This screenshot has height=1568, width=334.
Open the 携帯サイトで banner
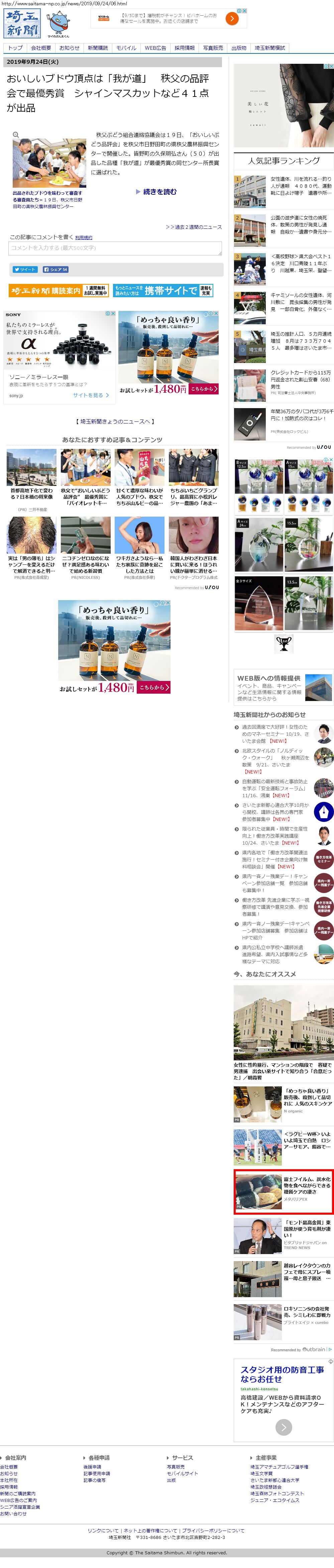pyautogui.click(x=163, y=290)
